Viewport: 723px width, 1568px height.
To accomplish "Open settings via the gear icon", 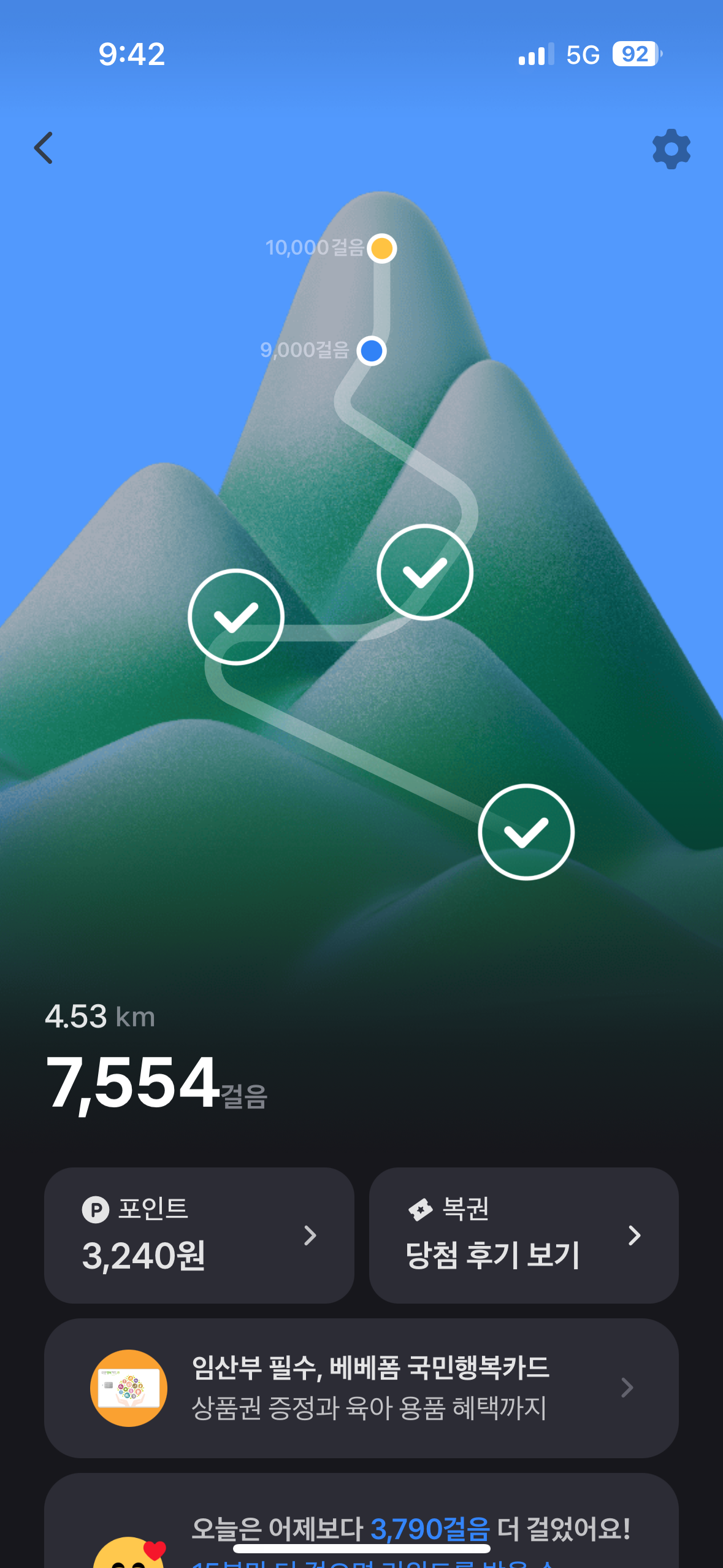I will click(671, 149).
